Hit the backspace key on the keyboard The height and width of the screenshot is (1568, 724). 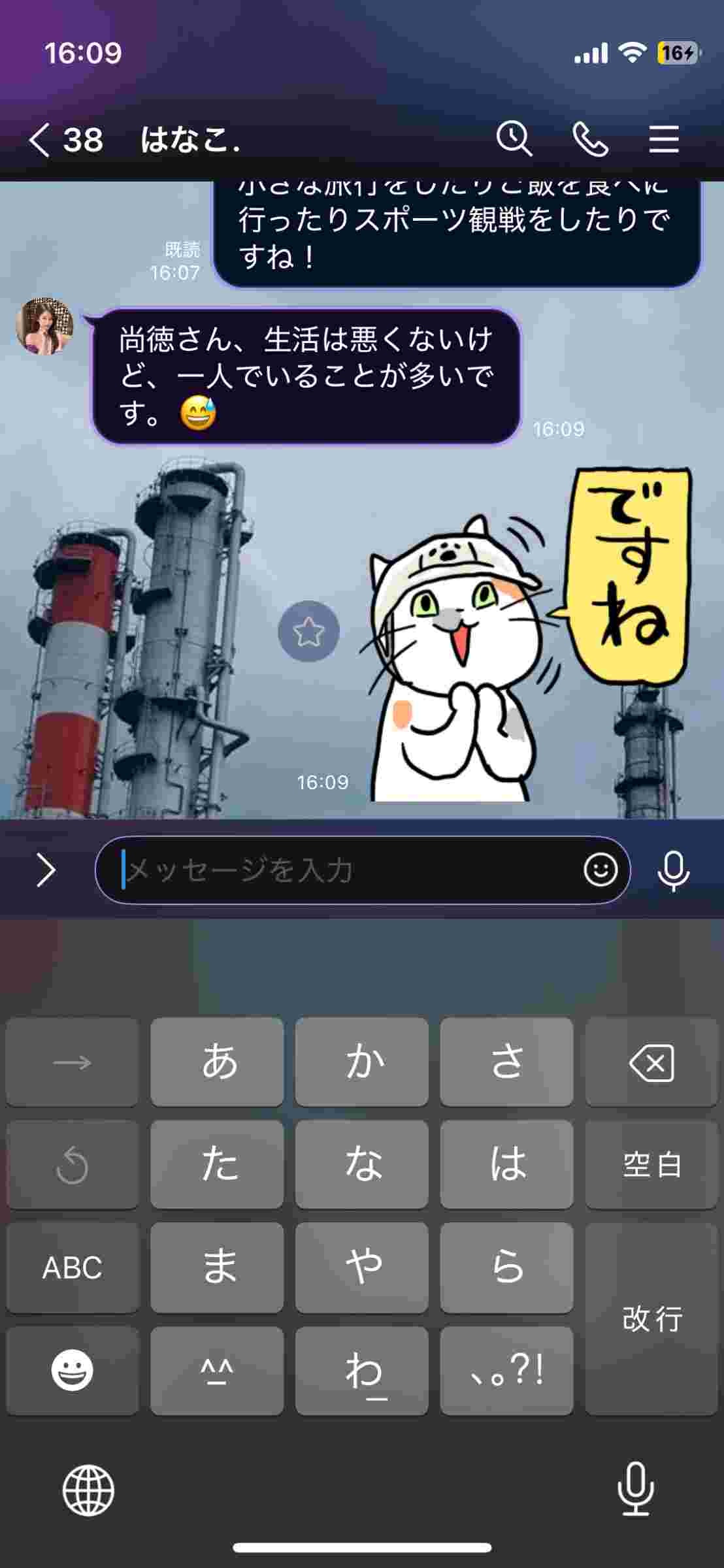[651, 1063]
